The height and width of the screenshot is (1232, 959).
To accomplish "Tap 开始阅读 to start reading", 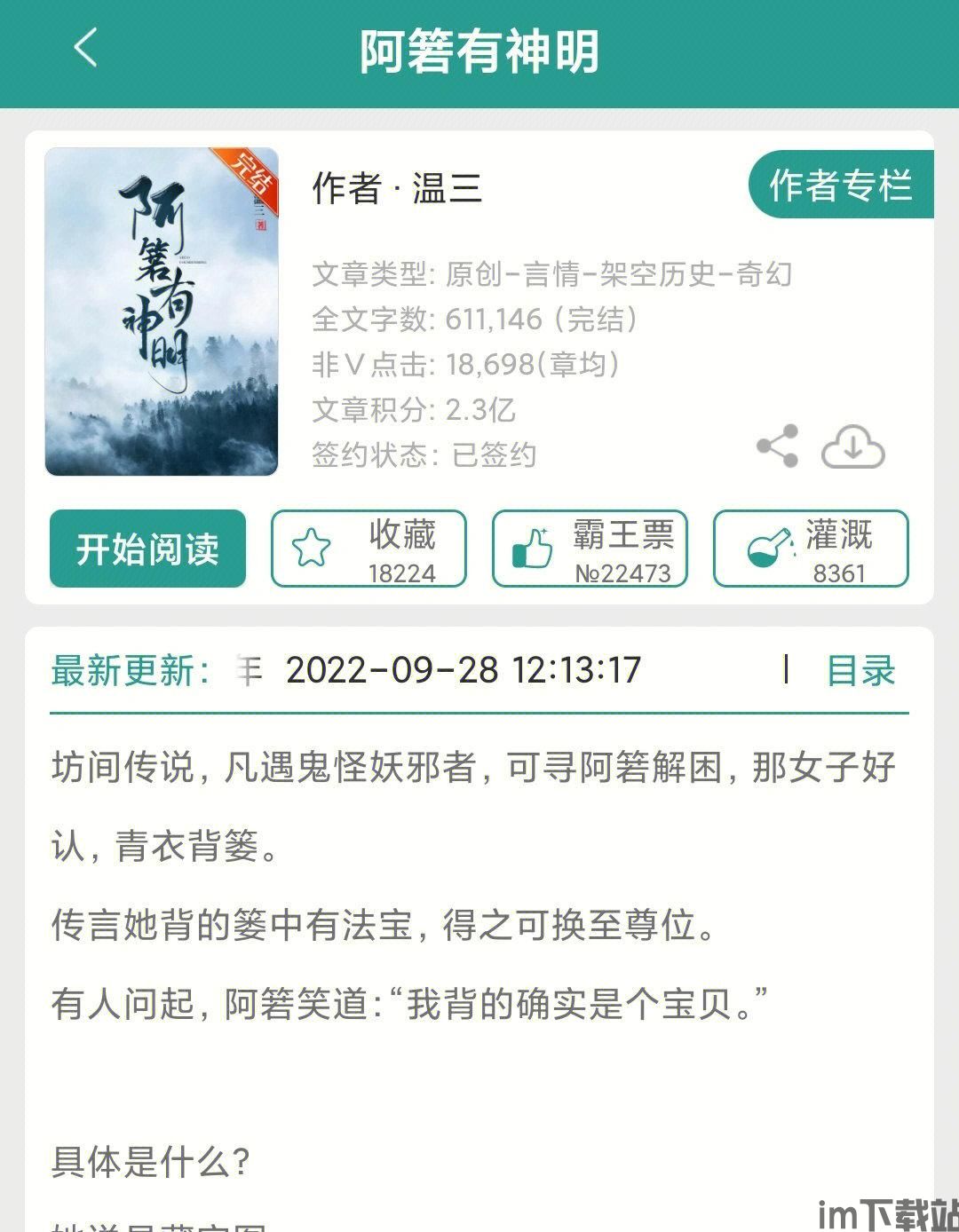I will (147, 549).
